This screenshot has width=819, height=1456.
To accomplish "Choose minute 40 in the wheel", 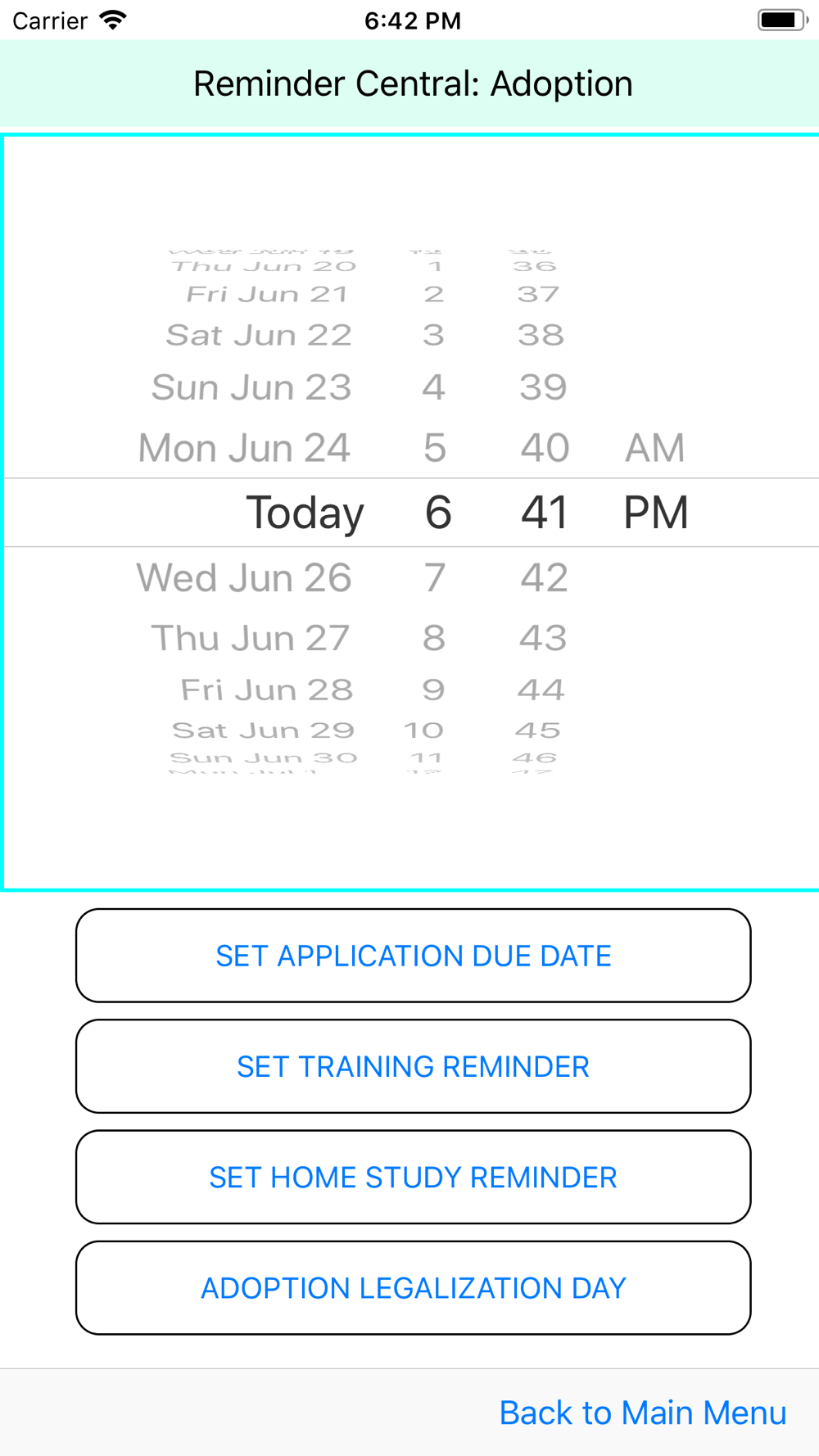I will [545, 448].
